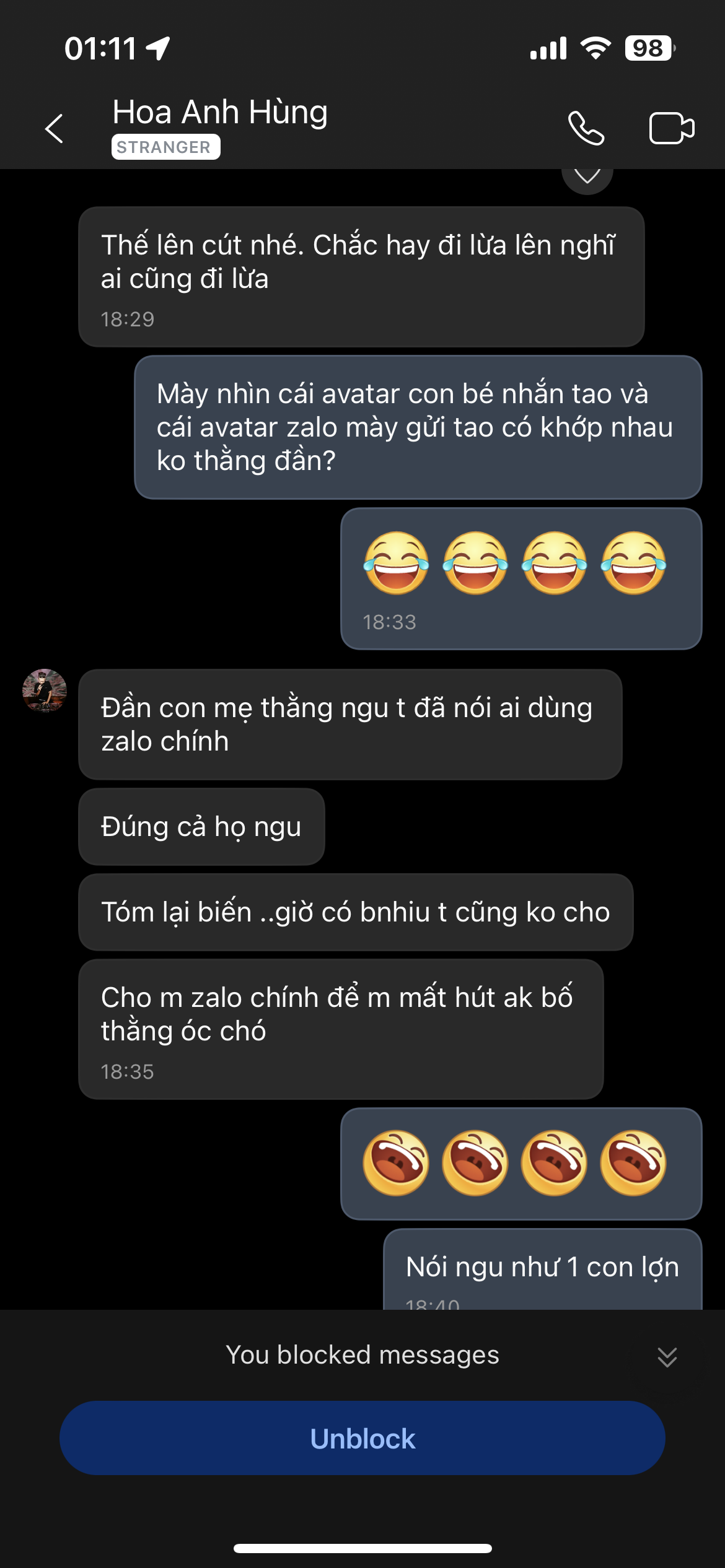Collapse the blocked messages panel with the double chevron
Image resolution: width=725 pixels, height=1568 pixels.
(x=667, y=1356)
